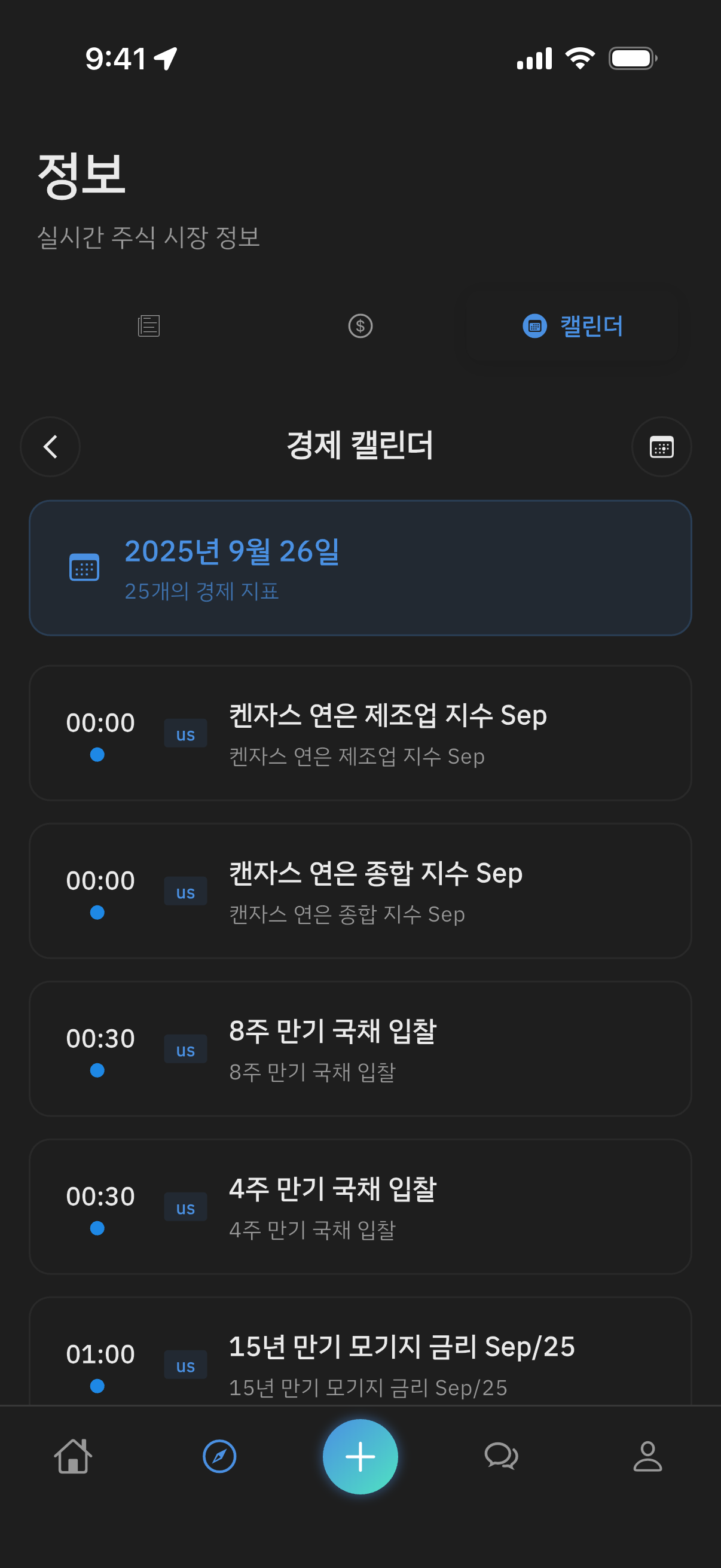Toggle the blue dot on 켄자스 연은 제조업 지수

(97, 755)
